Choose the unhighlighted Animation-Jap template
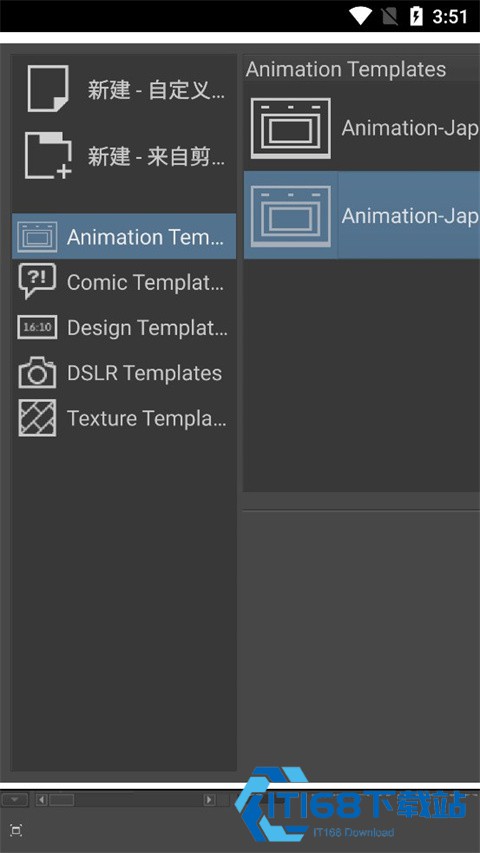 click(x=362, y=128)
